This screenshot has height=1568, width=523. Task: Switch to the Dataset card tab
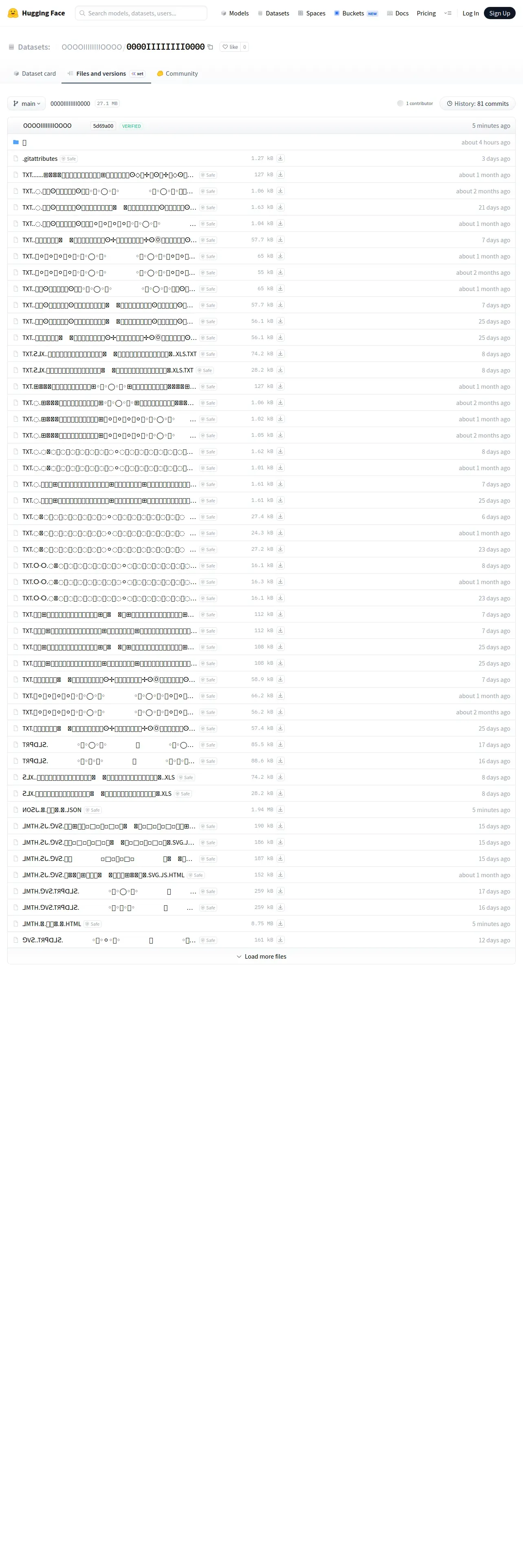35,74
